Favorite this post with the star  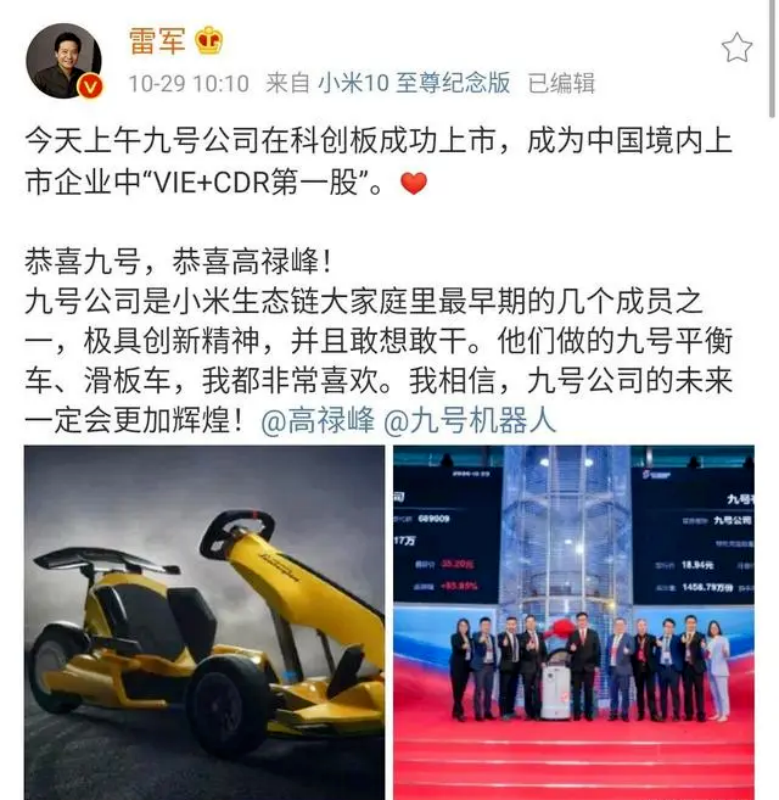coord(737,47)
